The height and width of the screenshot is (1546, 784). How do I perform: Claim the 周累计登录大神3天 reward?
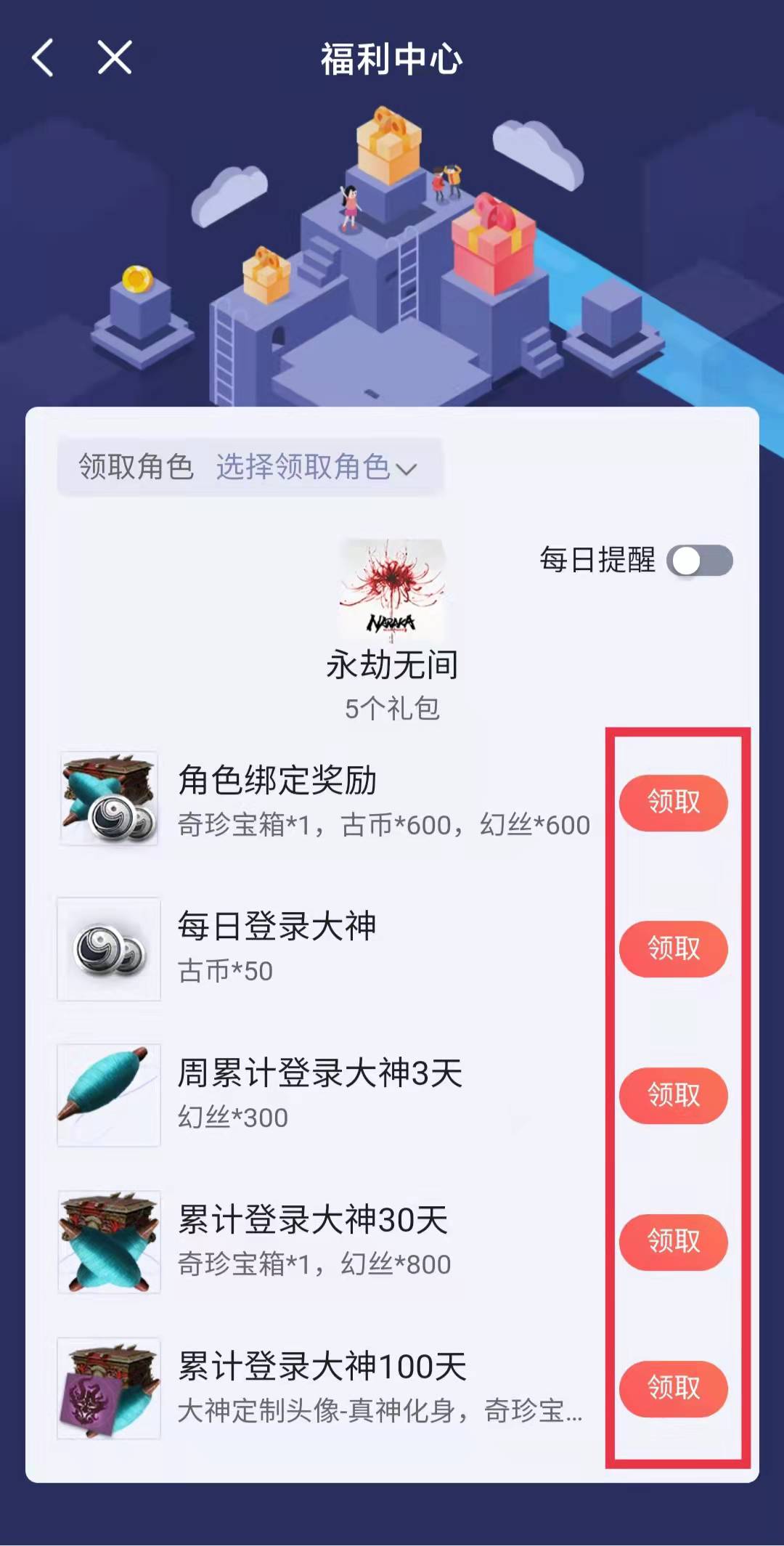[x=673, y=1095]
